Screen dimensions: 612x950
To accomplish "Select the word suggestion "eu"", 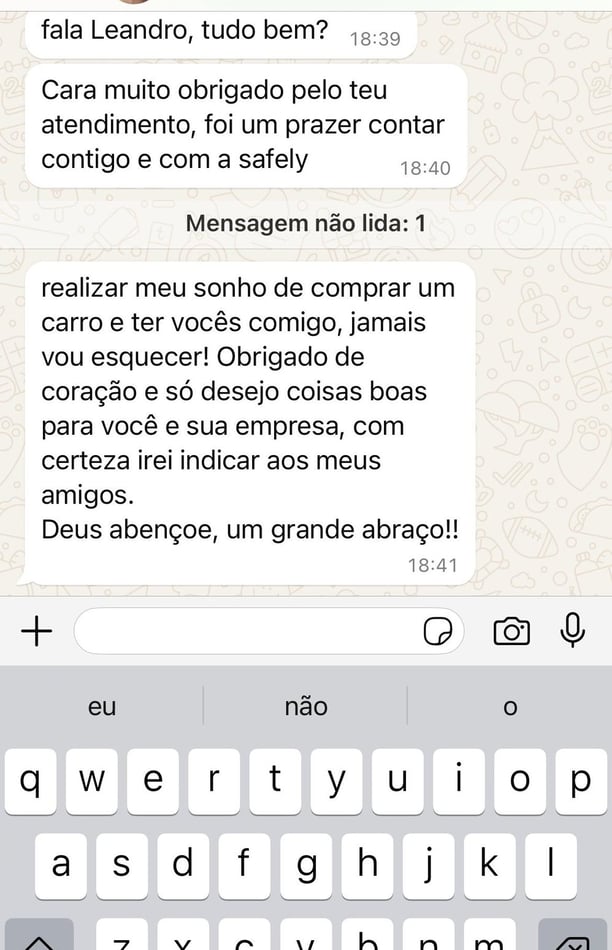I will tap(102, 706).
